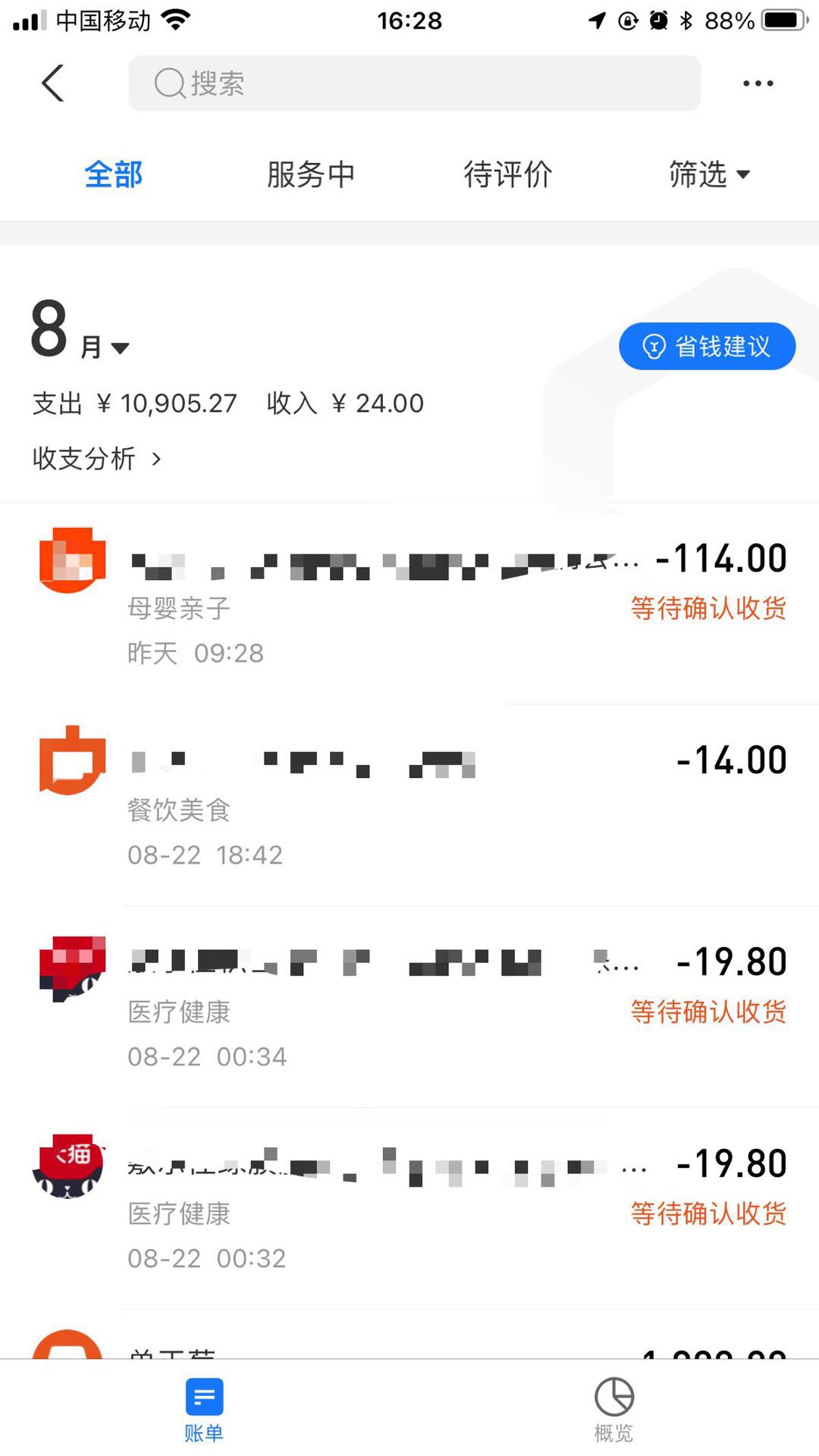Switch to the 全部 tab
The height and width of the screenshot is (1456, 819).
pos(114,174)
